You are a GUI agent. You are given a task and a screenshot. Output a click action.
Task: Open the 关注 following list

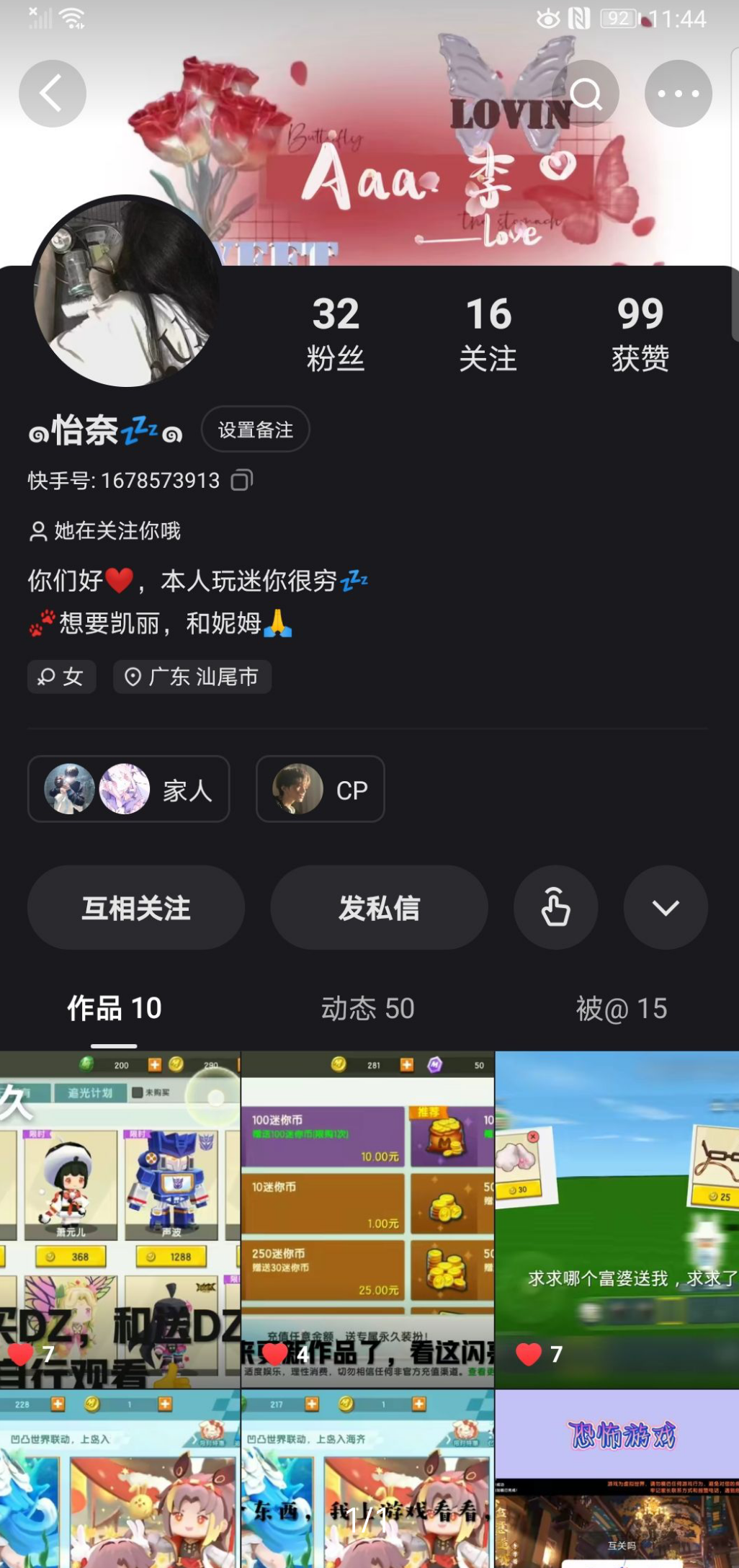[488, 333]
